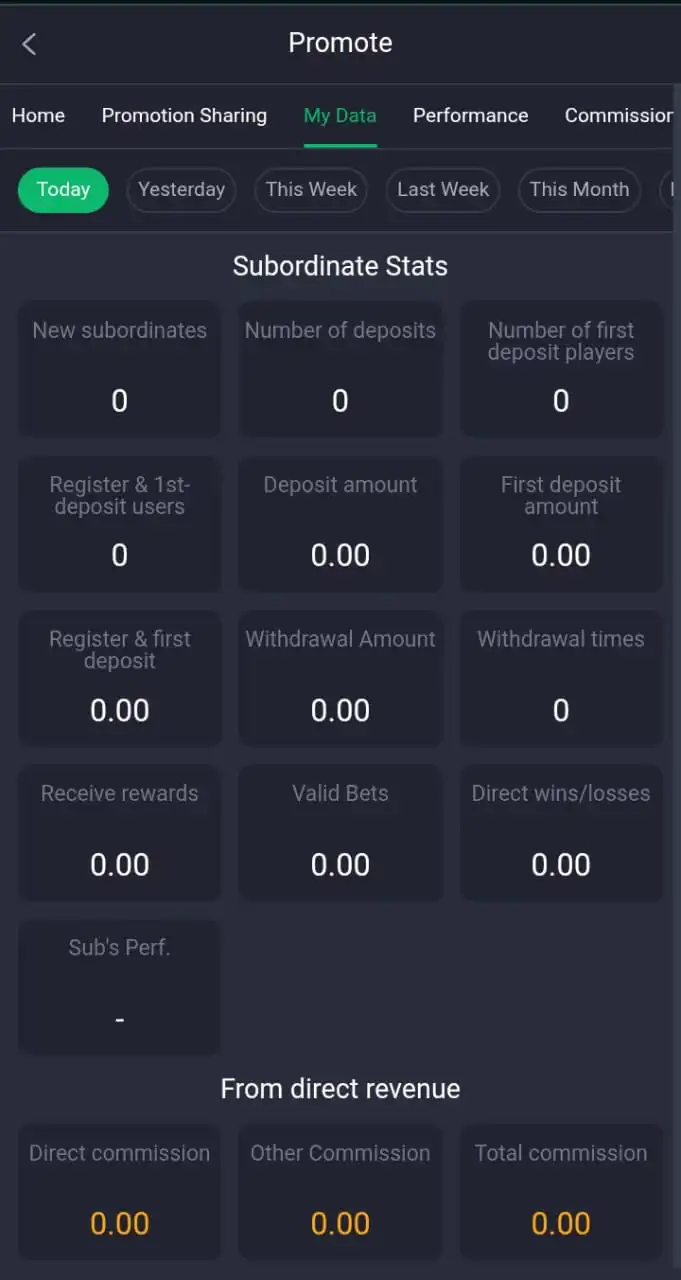Open the Commission tab
The height and width of the screenshot is (1280, 681).
click(x=620, y=115)
